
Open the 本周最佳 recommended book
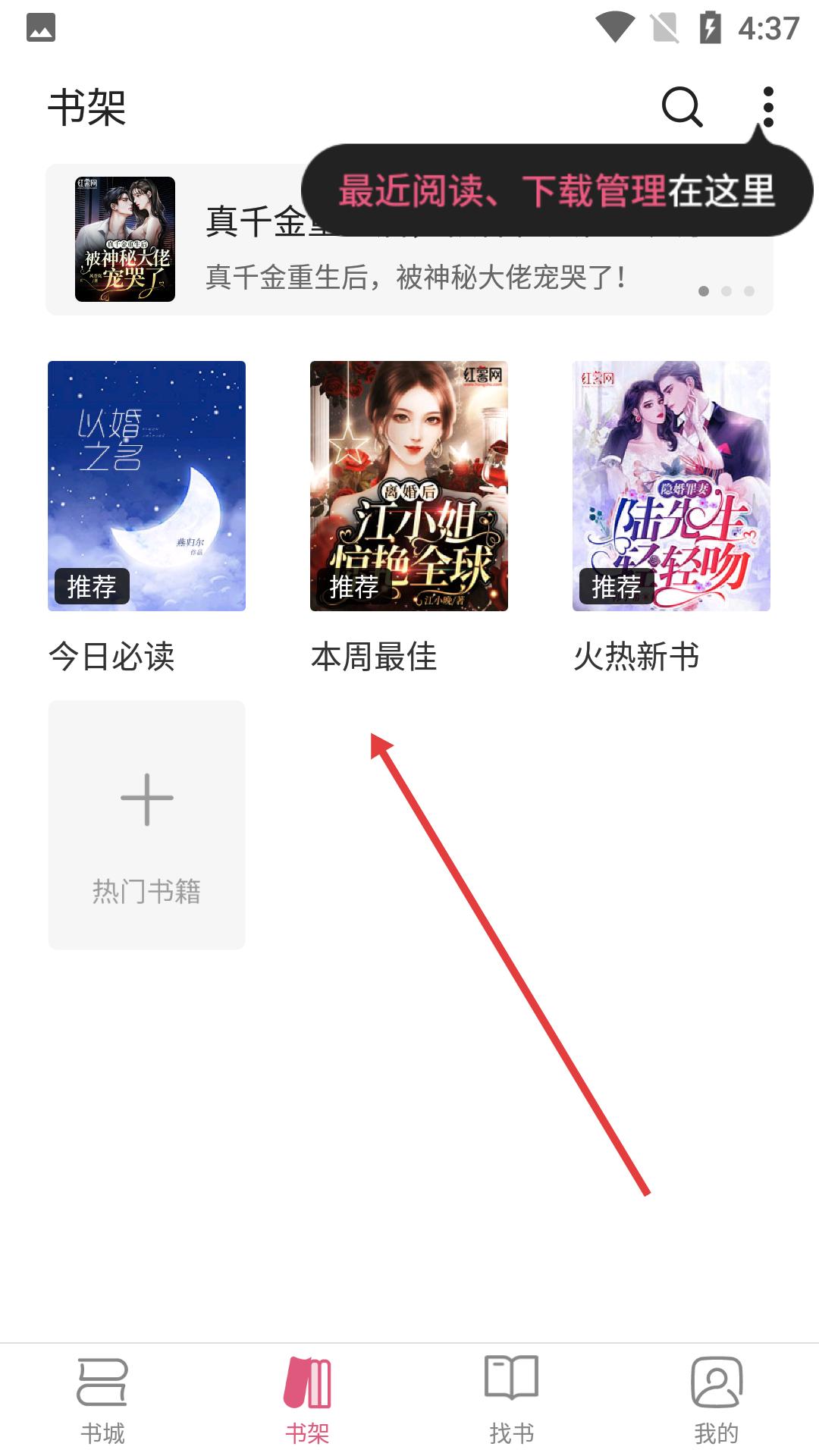pos(409,486)
